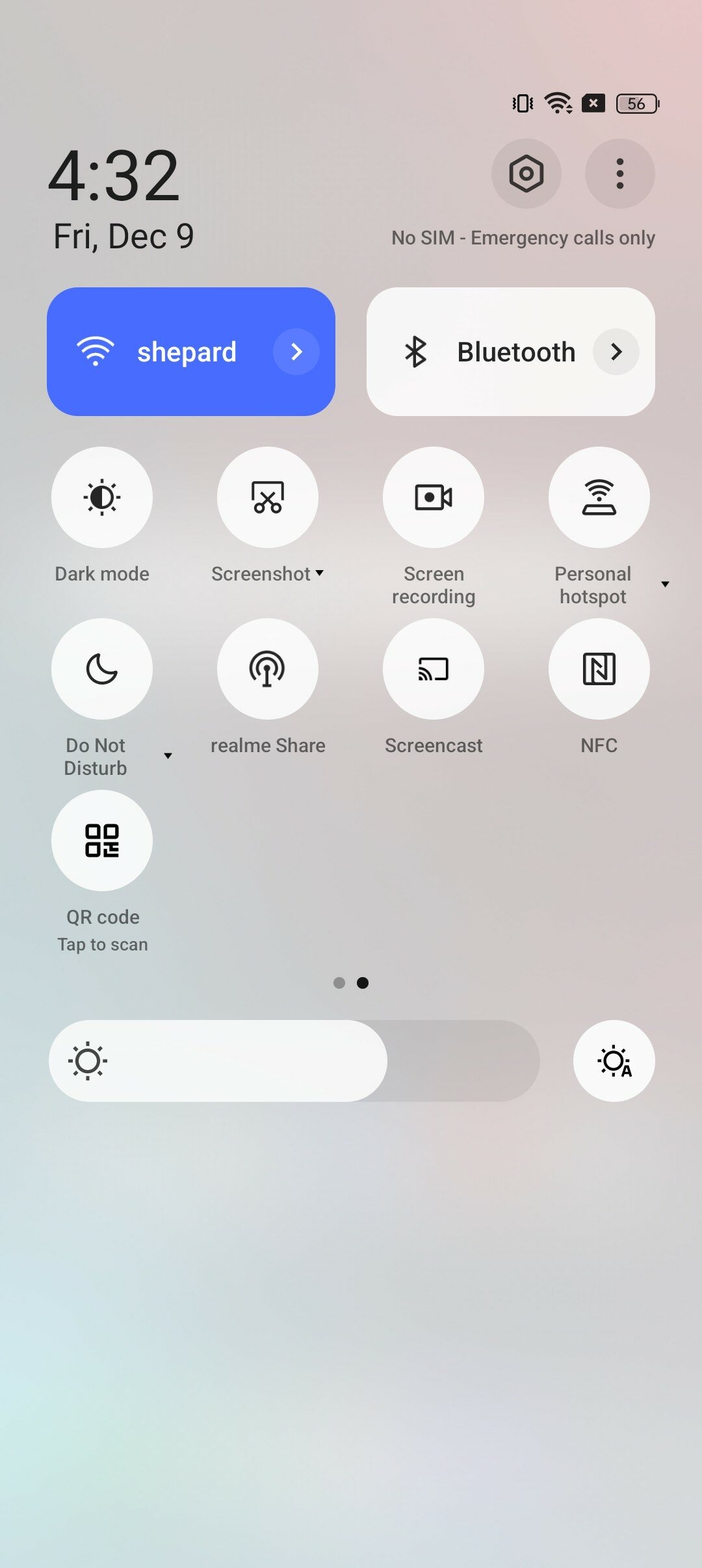Tap the brightness slider to adjust level
This screenshot has width=702, height=1568.
pos(294,1061)
